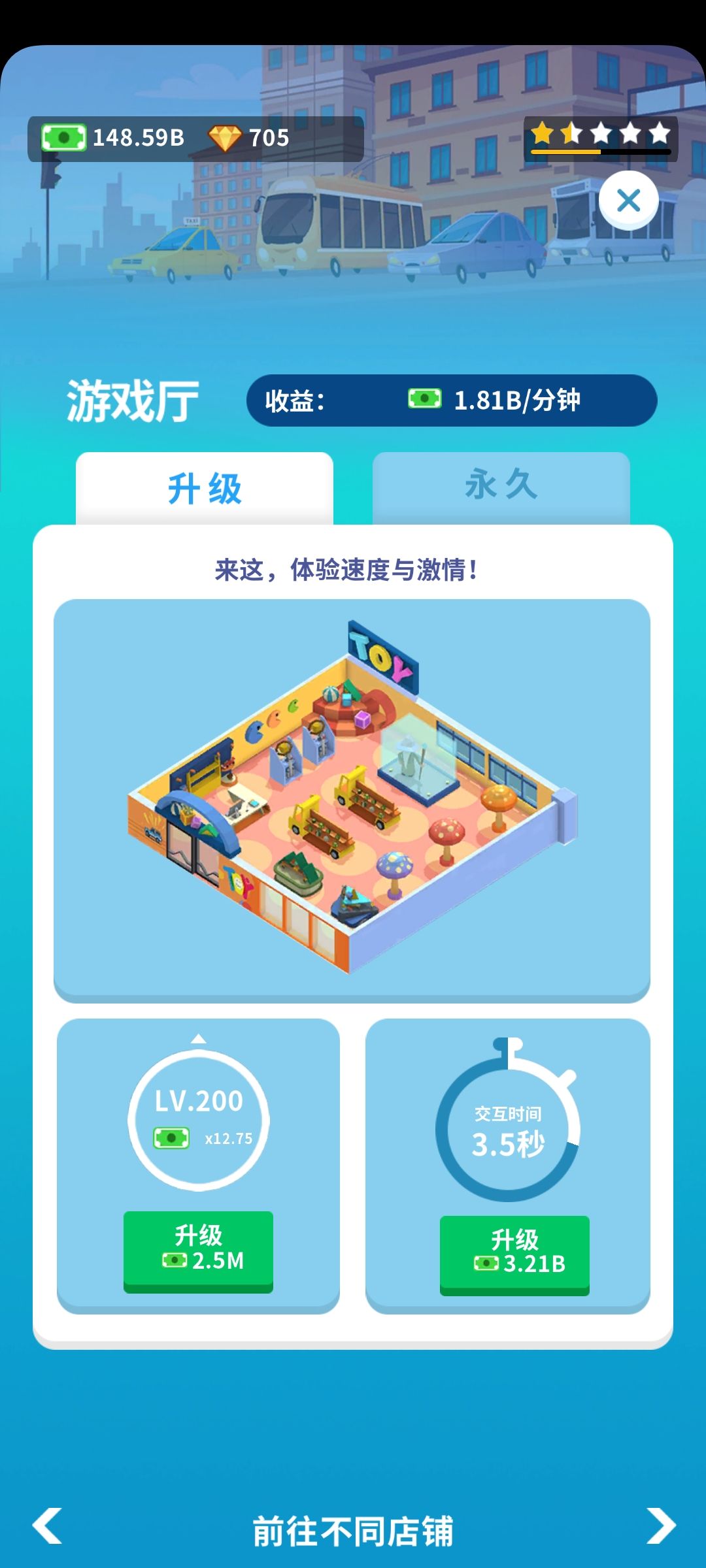Screen dimensions: 706x1568
Task: Click the first gold star in the rating
Action: point(541,133)
